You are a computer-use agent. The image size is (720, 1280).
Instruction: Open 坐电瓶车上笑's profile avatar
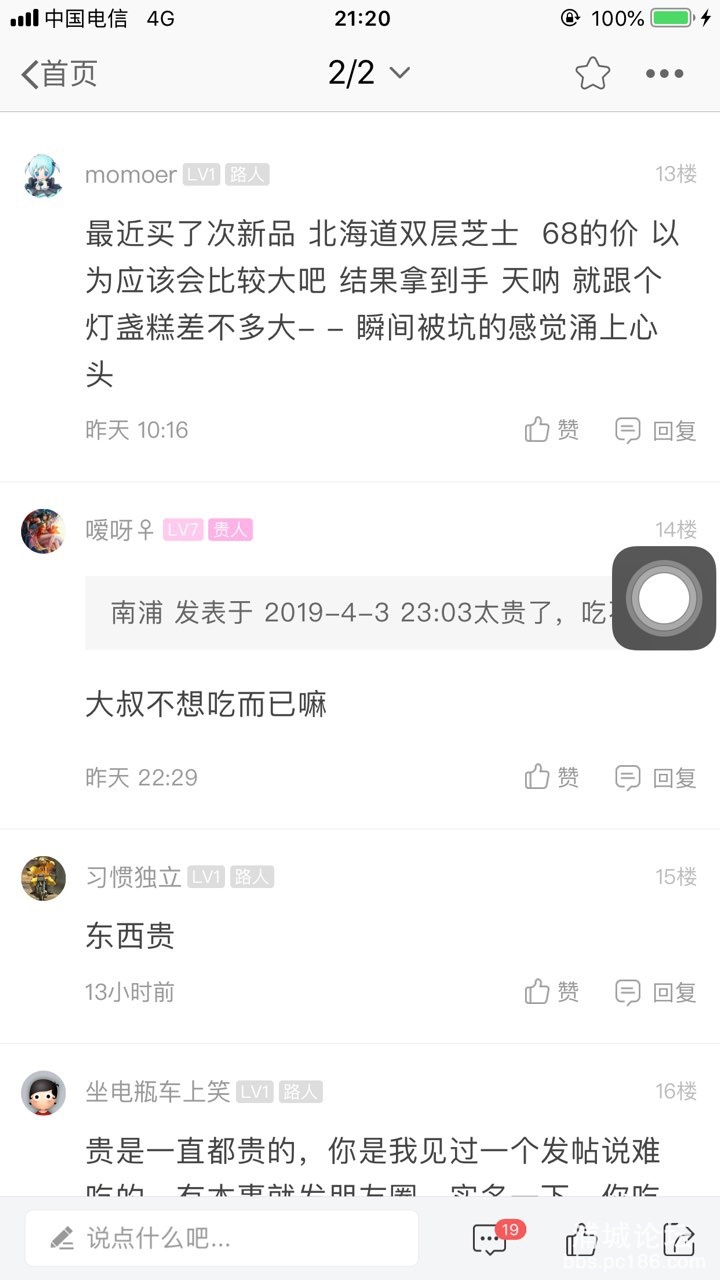click(43, 1093)
